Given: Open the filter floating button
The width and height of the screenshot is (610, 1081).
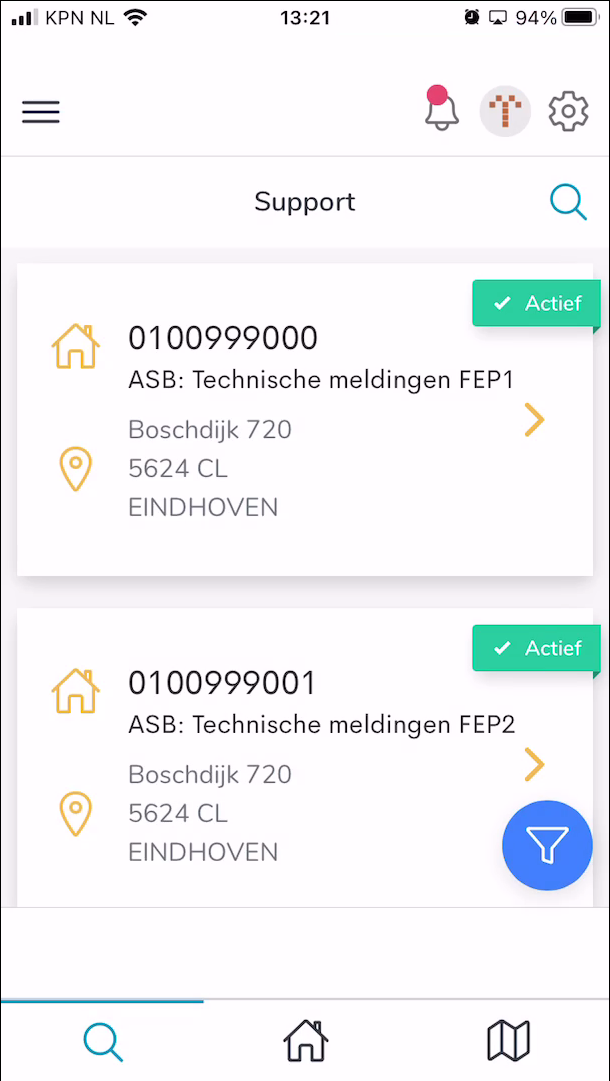Looking at the screenshot, I should (x=547, y=845).
